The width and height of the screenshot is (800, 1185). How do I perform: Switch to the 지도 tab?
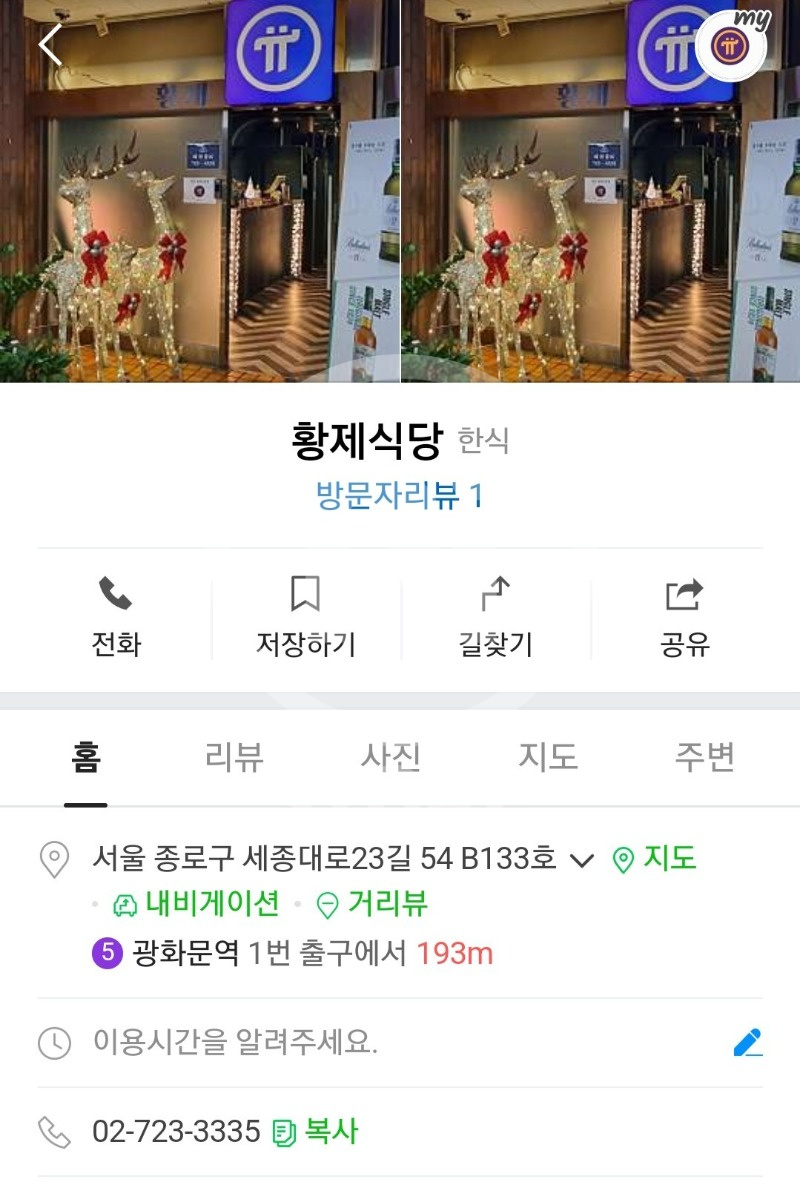pos(548,758)
